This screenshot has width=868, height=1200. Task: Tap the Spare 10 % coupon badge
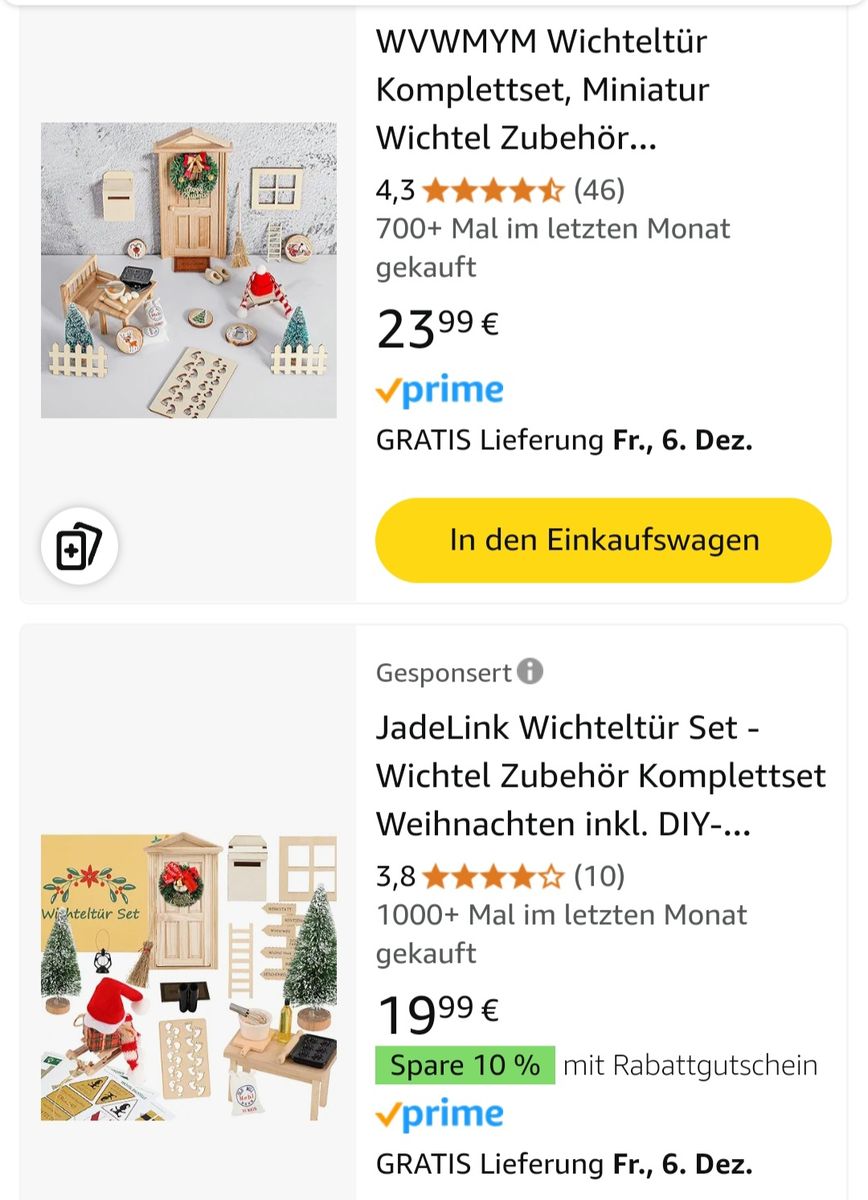(465, 1065)
